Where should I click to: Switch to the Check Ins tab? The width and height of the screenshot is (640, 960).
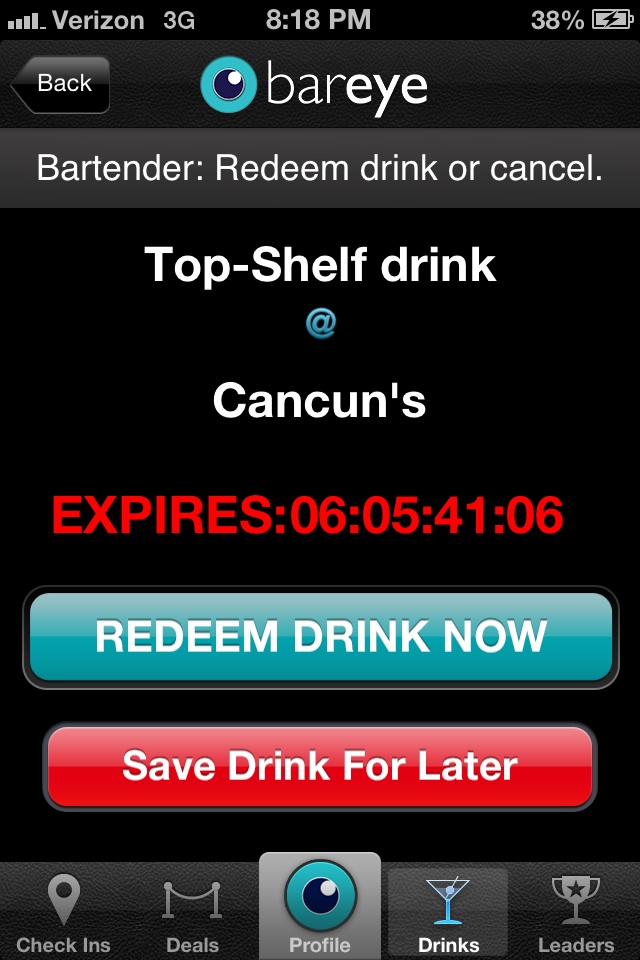pyautogui.click(x=63, y=912)
